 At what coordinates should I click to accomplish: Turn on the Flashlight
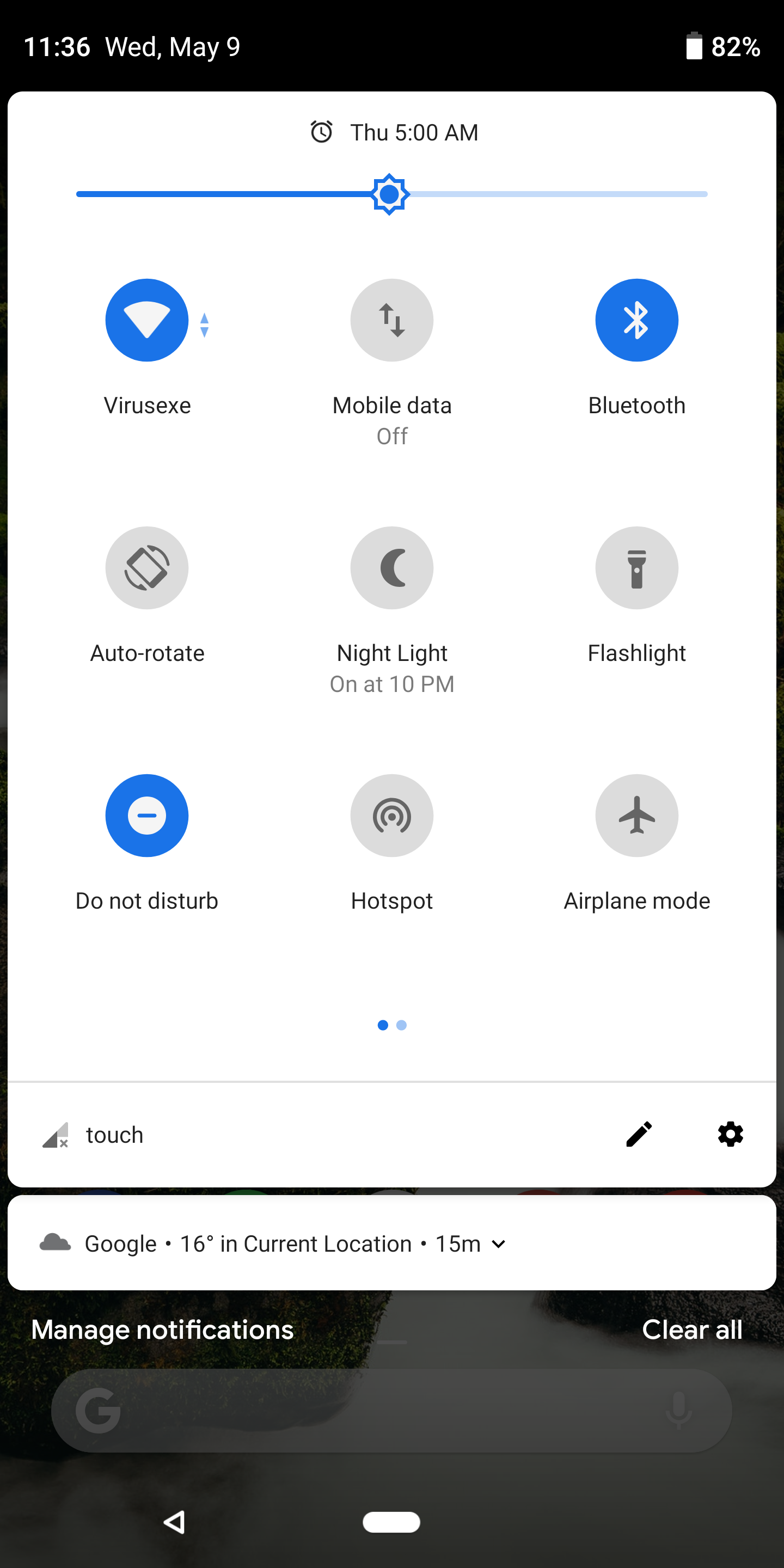coord(636,567)
